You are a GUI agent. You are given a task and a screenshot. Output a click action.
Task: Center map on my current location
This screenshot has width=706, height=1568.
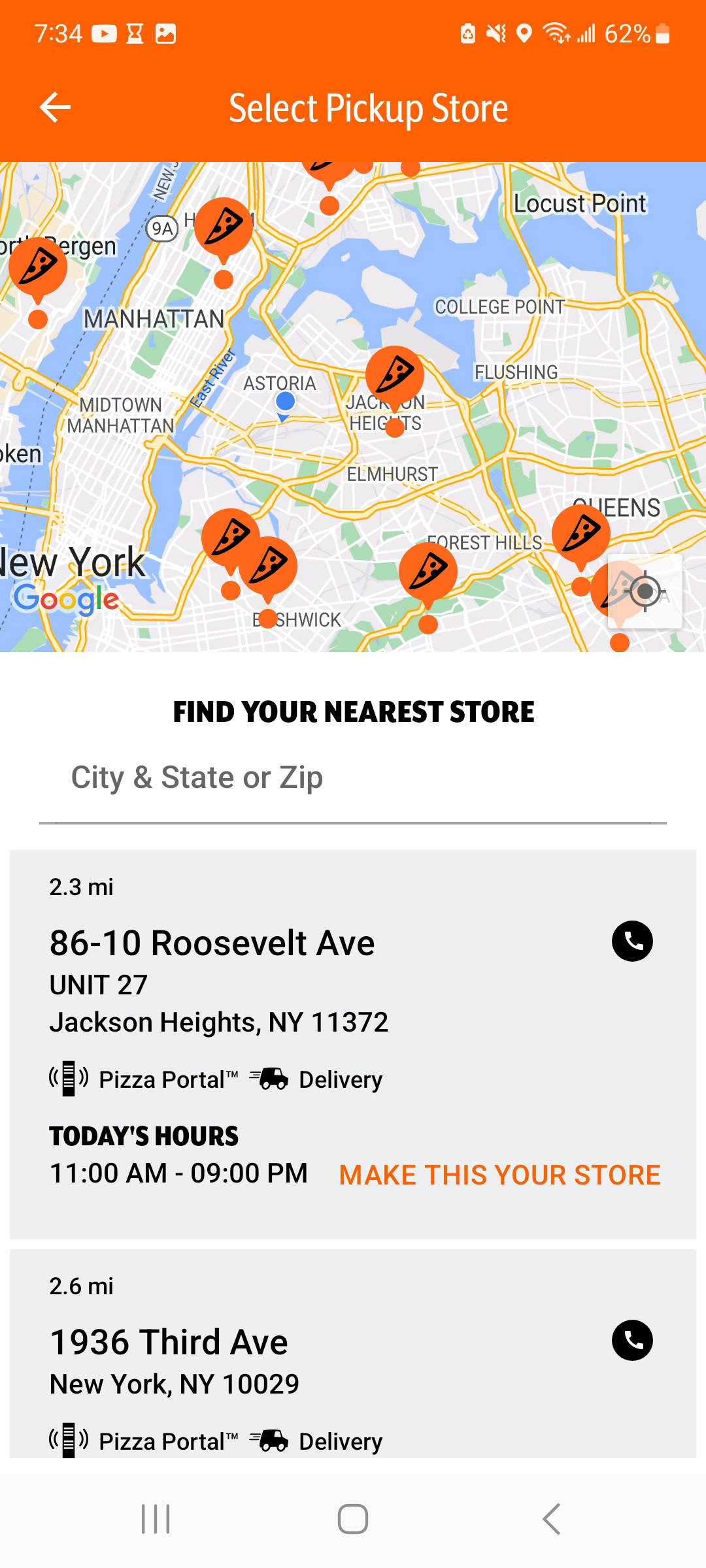(645, 591)
